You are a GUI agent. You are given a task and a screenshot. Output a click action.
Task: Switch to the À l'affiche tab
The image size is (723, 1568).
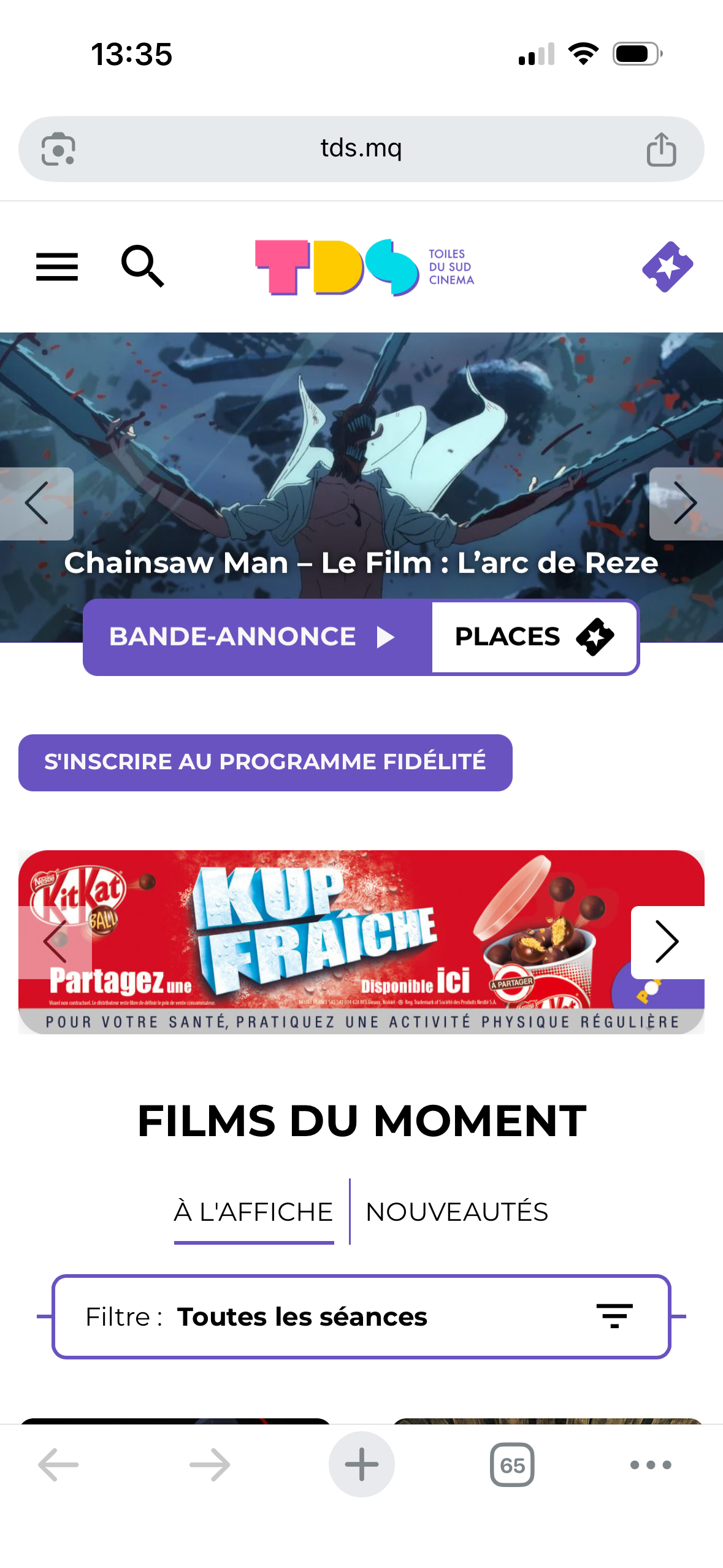pos(253,1212)
